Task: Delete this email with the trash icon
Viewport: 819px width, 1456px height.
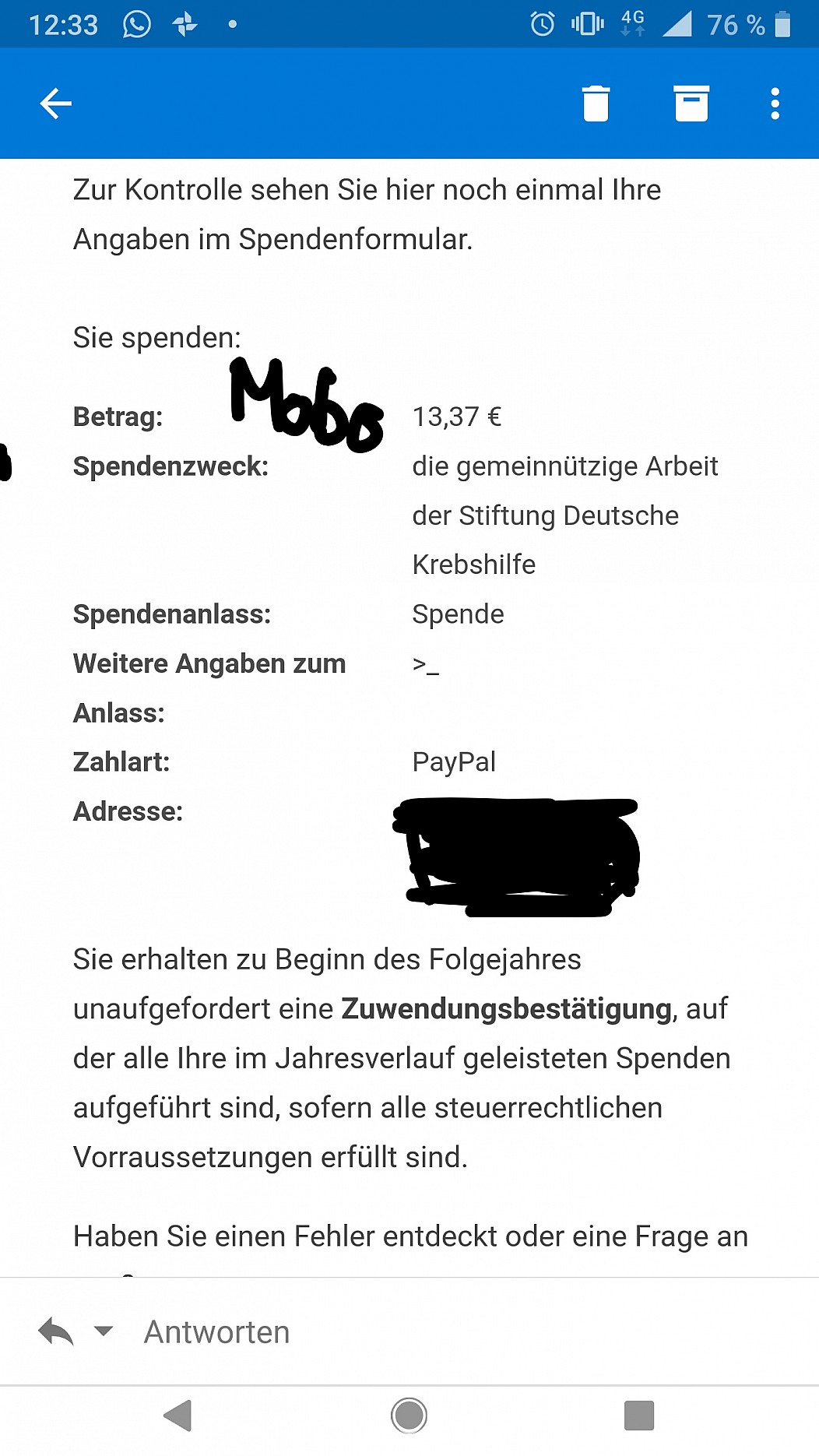Action: pyautogui.click(x=596, y=104)
